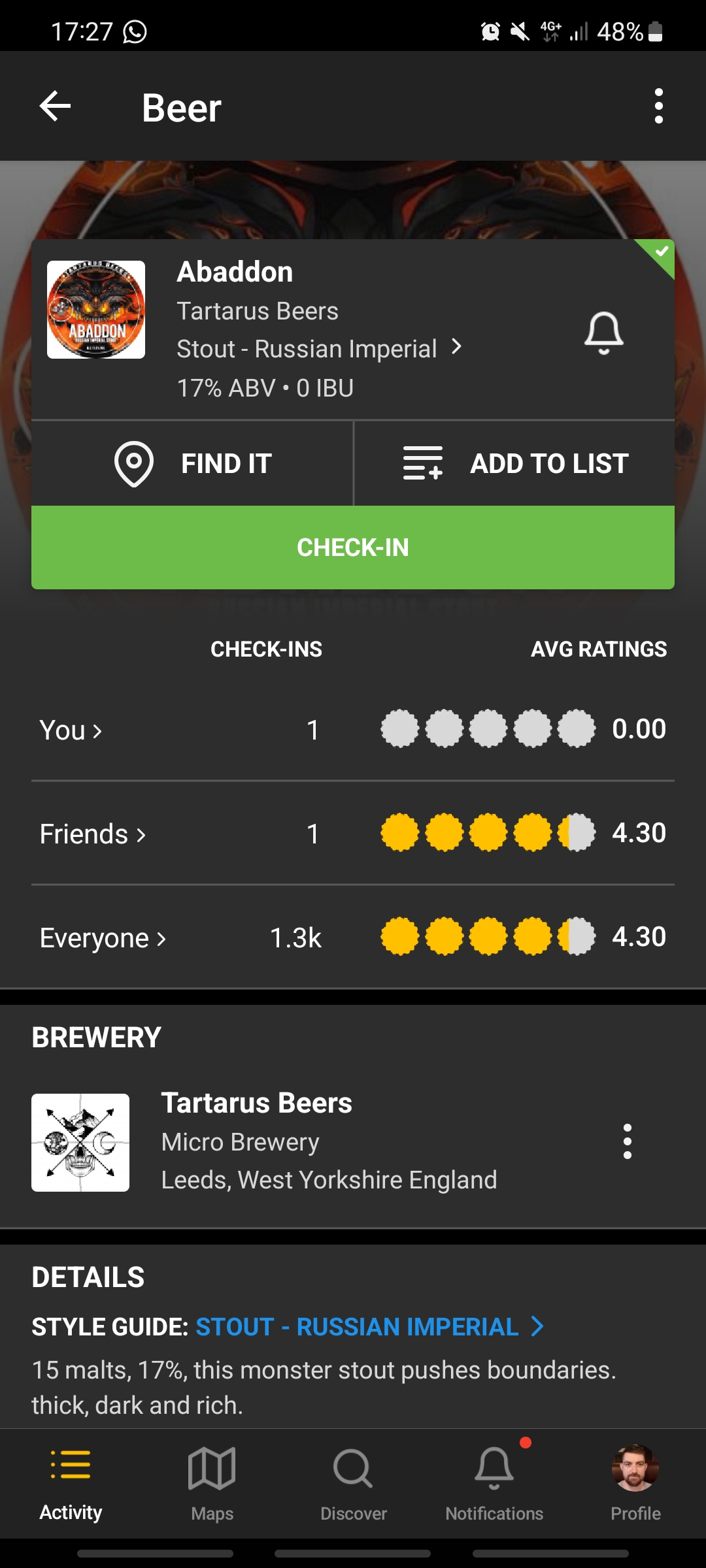Add Abaddon to a list
The image size is (706, 1568).
click(x=515, y=464)
